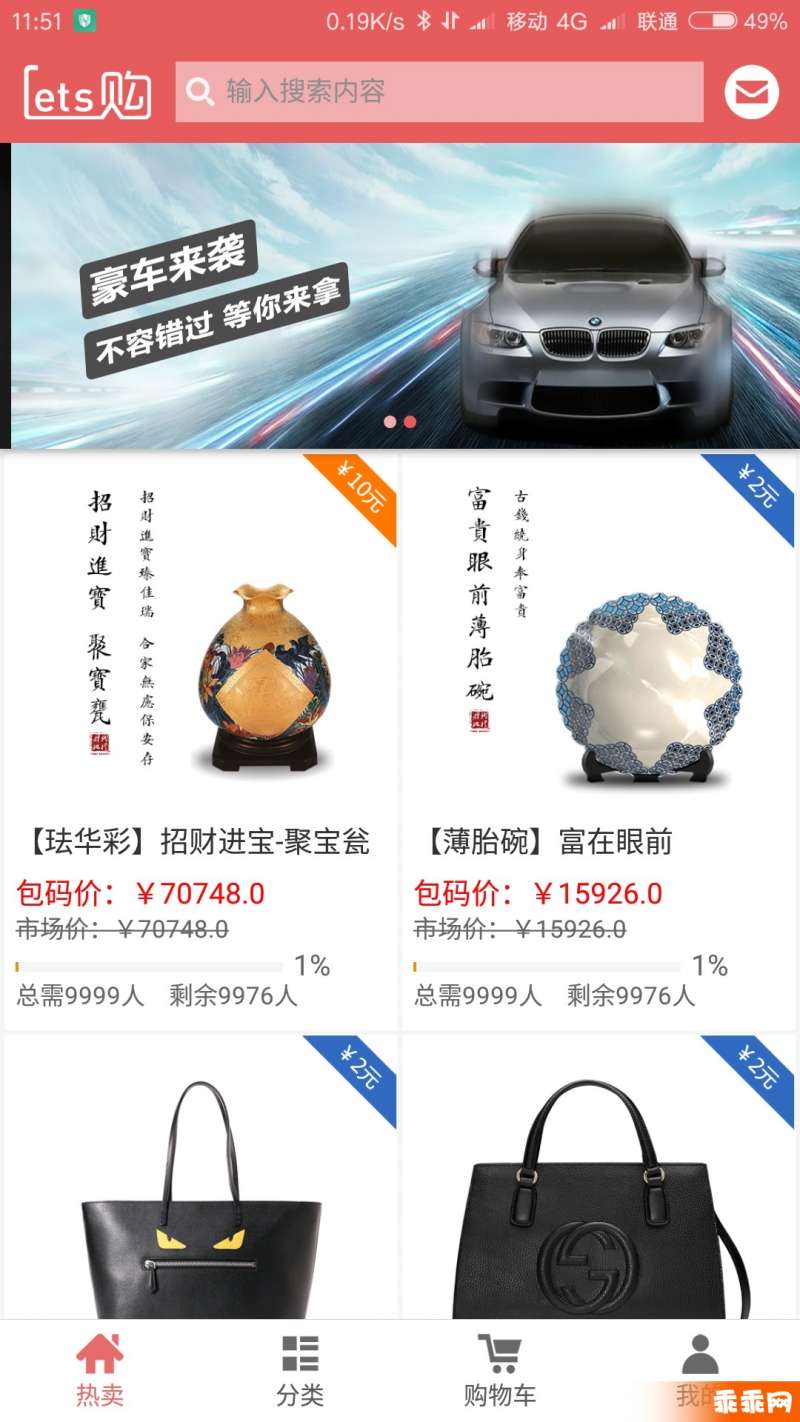
Task: Tap the search box 输入搜索内容
Action: pos(439,92)
